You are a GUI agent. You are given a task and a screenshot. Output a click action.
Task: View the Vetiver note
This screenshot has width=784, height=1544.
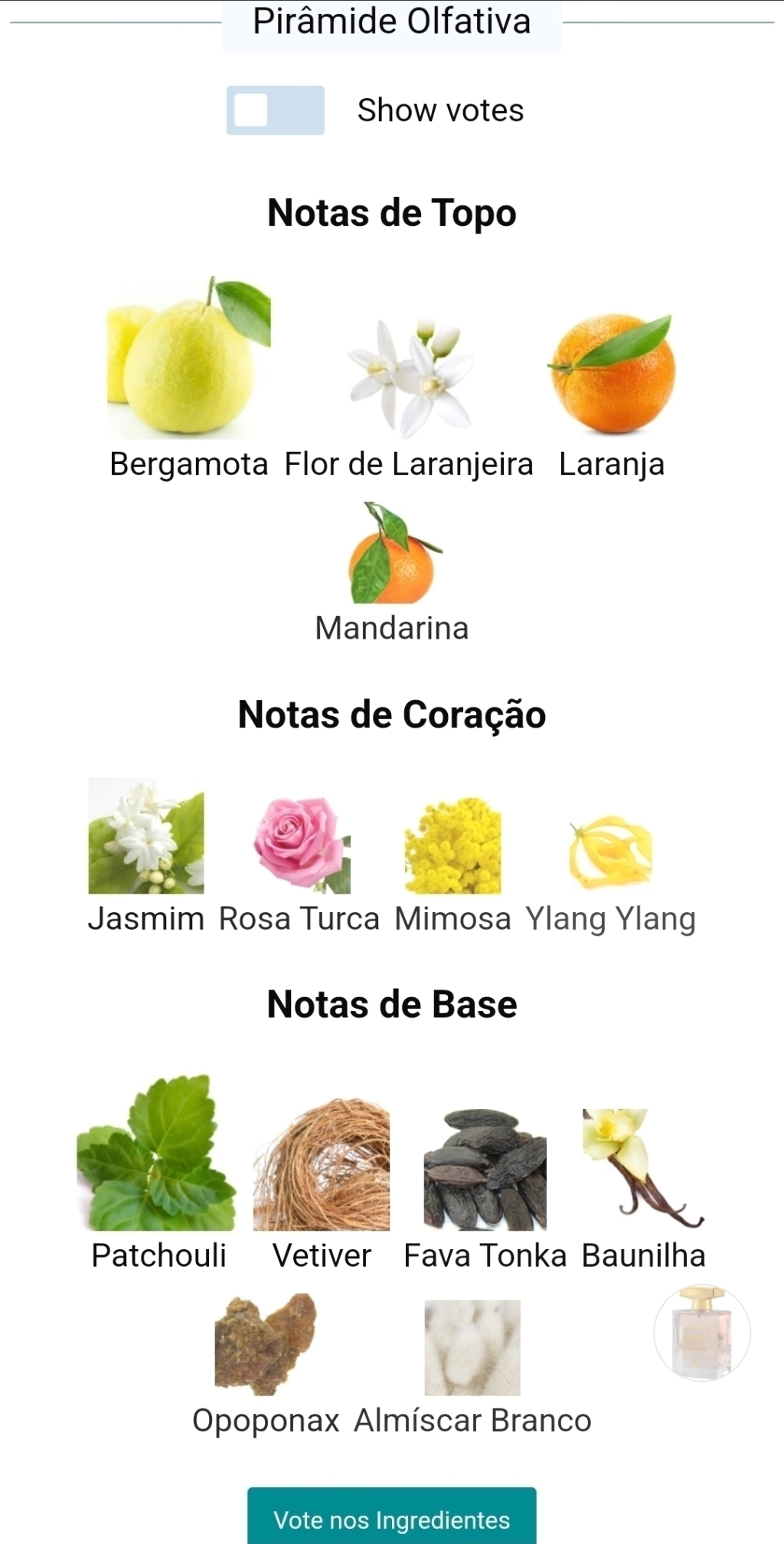[322, 1185]
